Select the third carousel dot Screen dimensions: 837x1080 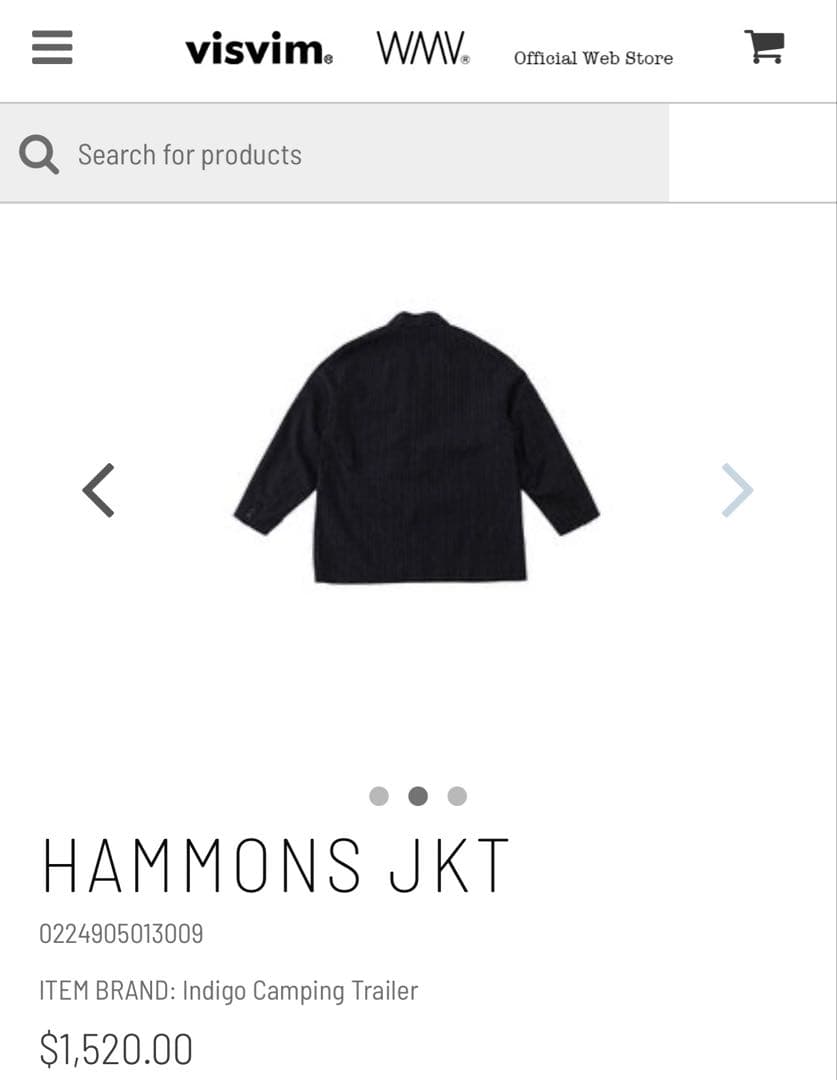click(x=457, y=796)
